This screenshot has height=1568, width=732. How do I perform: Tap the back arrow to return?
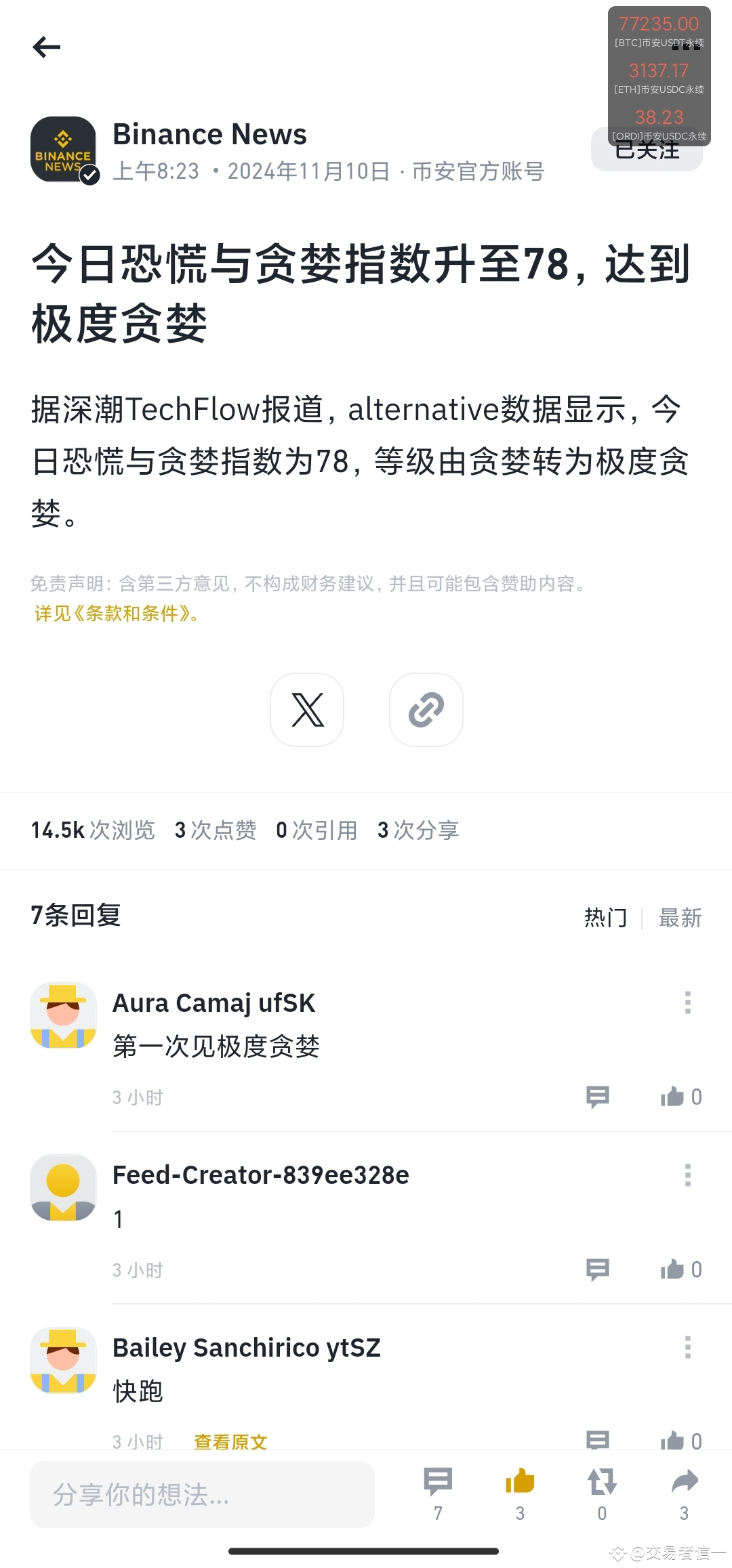tap(46, 46)
